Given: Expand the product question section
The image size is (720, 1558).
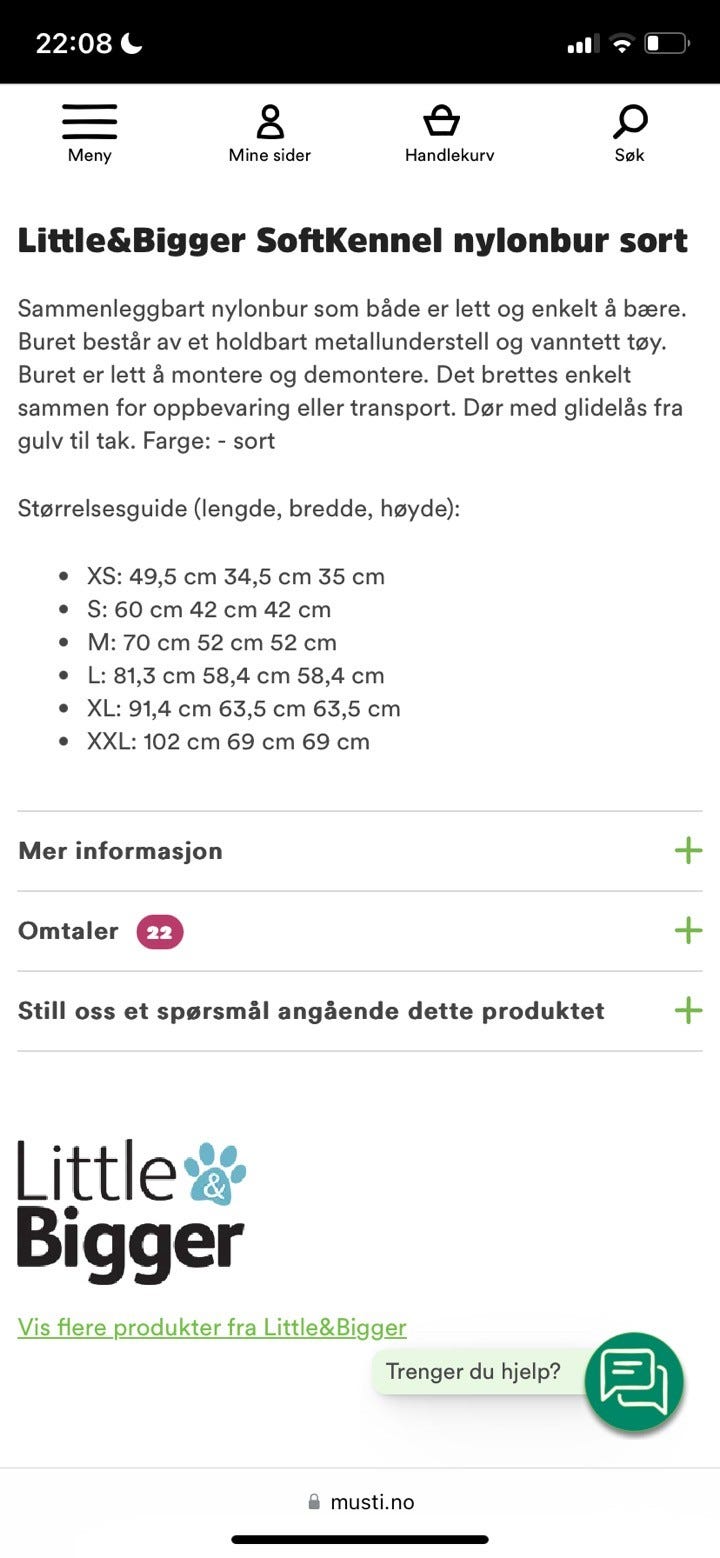Looking at the screenshot, I should (687, 1011).
